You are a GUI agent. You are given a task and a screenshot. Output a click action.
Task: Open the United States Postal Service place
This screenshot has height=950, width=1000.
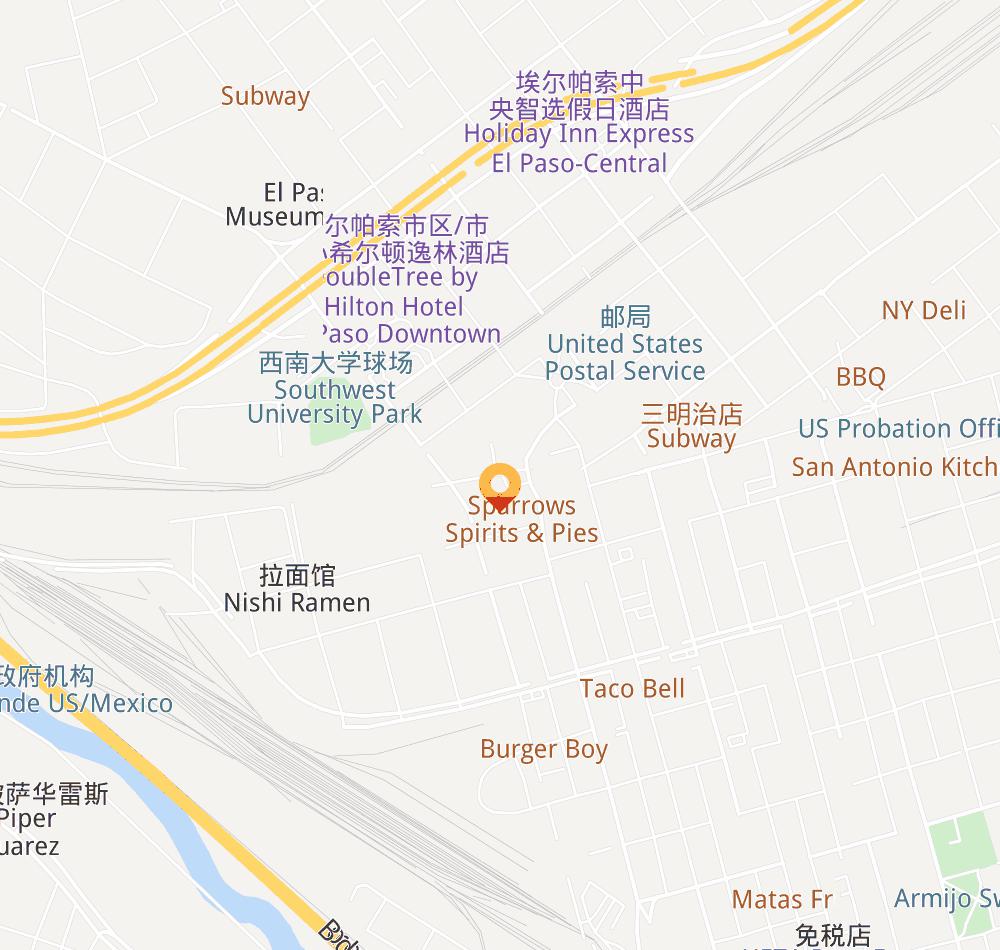point(625,357)
